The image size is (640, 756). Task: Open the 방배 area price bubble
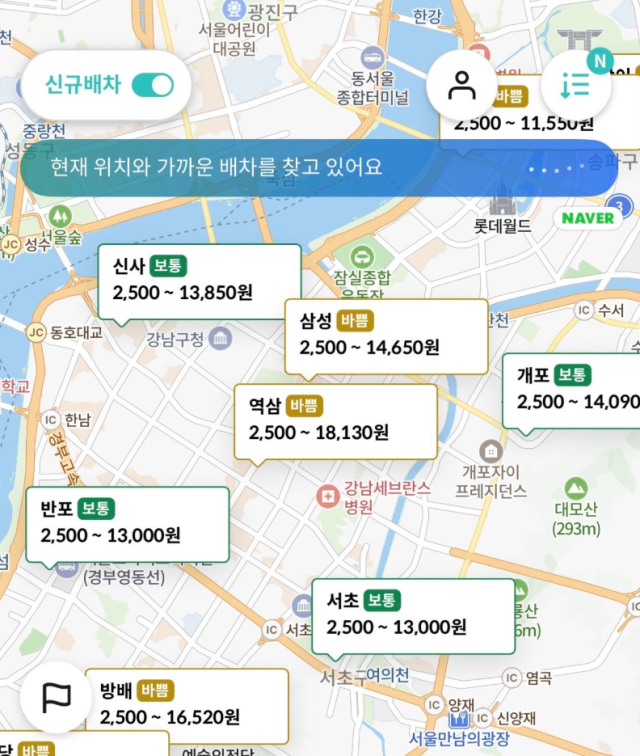[186, 705]
